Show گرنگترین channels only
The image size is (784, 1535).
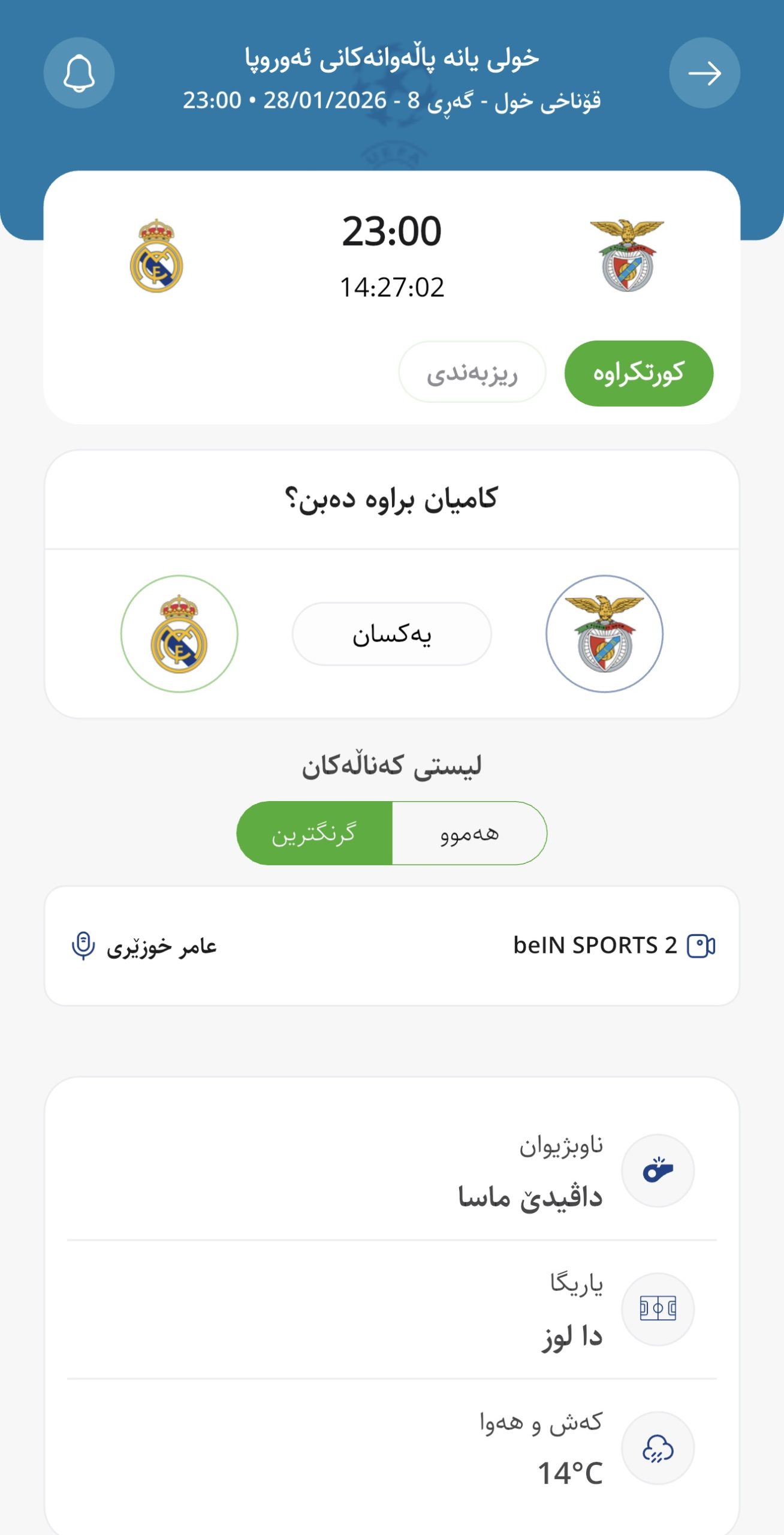315,833
